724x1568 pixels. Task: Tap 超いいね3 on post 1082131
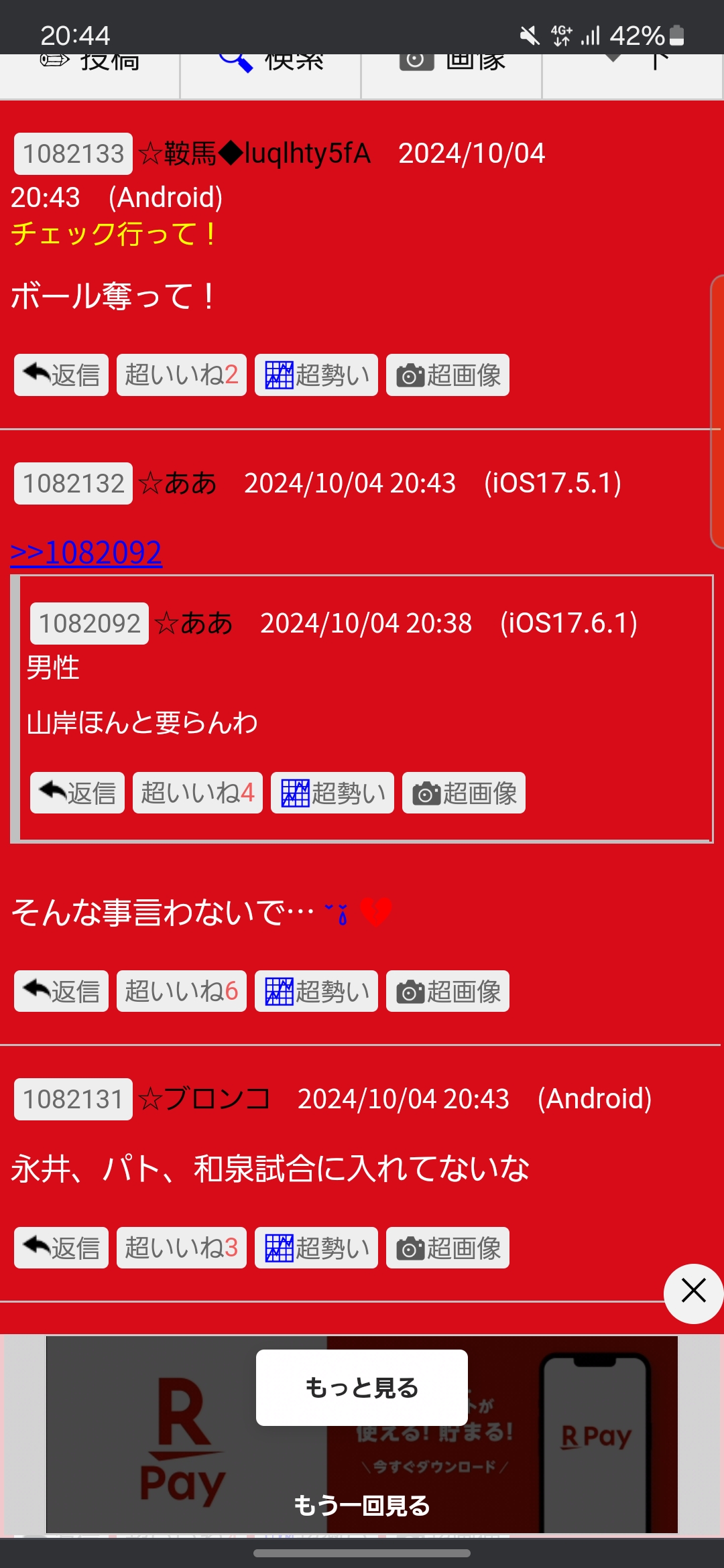pos(182,1248)
